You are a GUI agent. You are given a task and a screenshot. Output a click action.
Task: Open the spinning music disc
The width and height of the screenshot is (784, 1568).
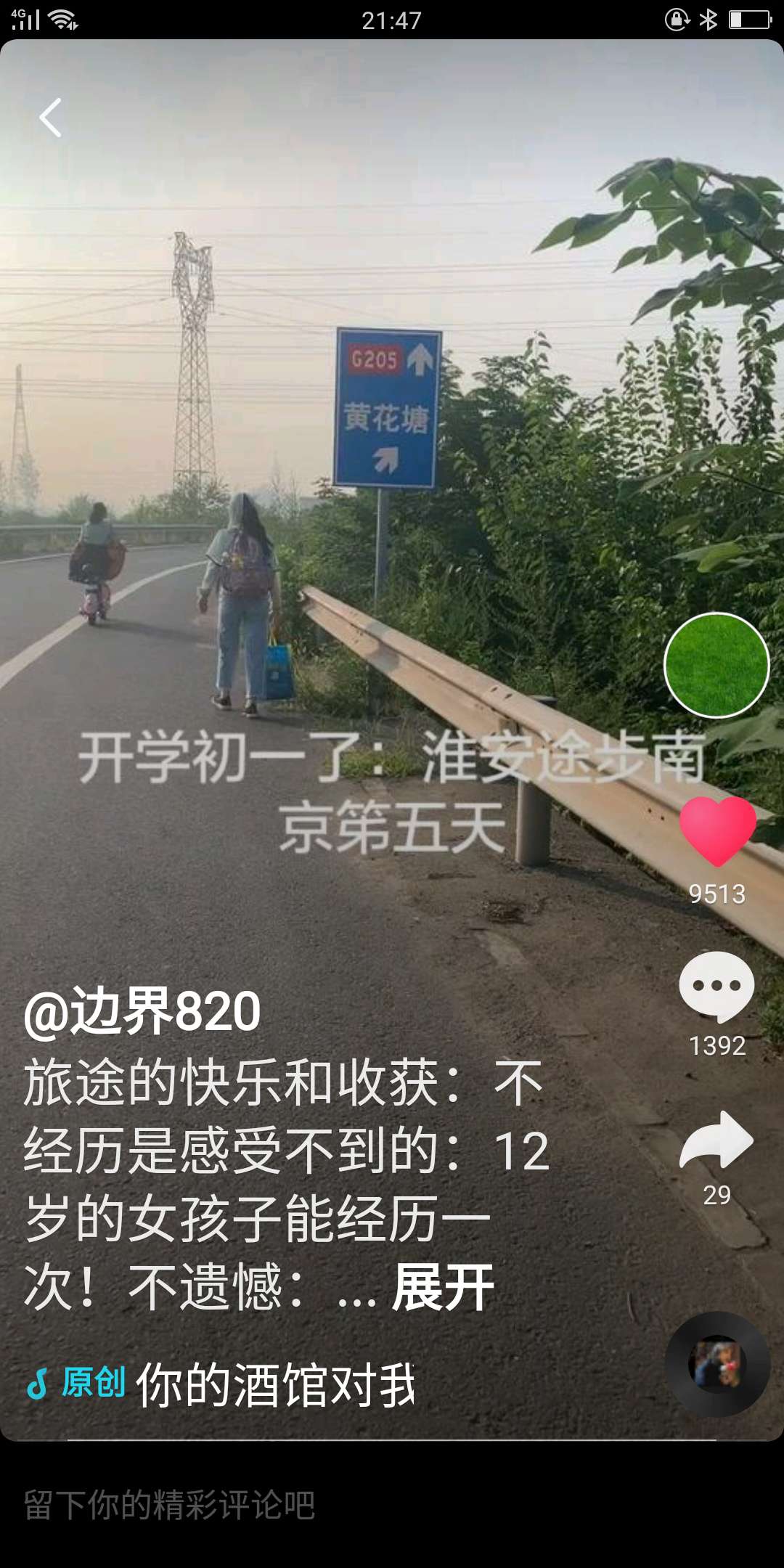coord(717,1365)
